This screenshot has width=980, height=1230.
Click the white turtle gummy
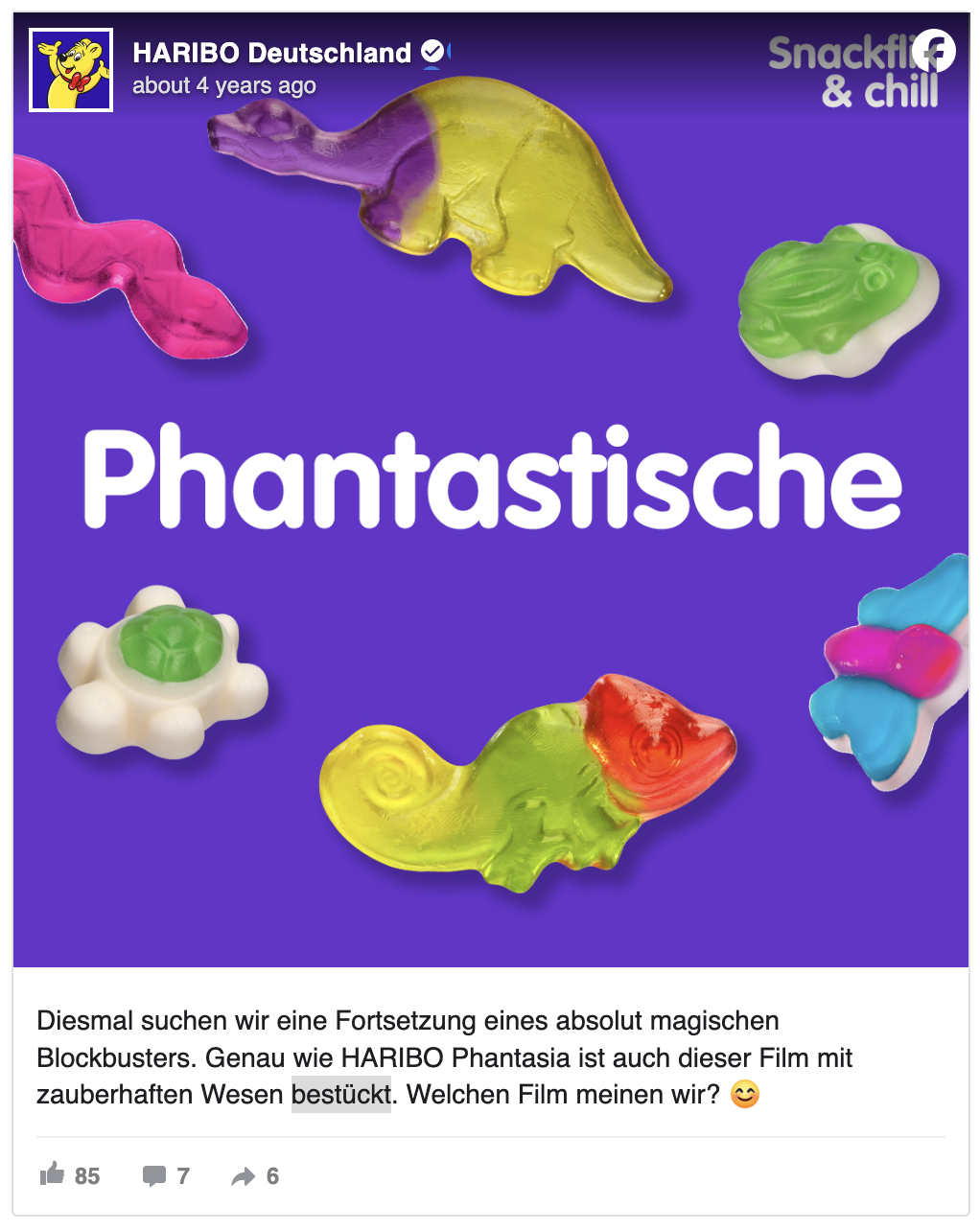click(158, 671)
